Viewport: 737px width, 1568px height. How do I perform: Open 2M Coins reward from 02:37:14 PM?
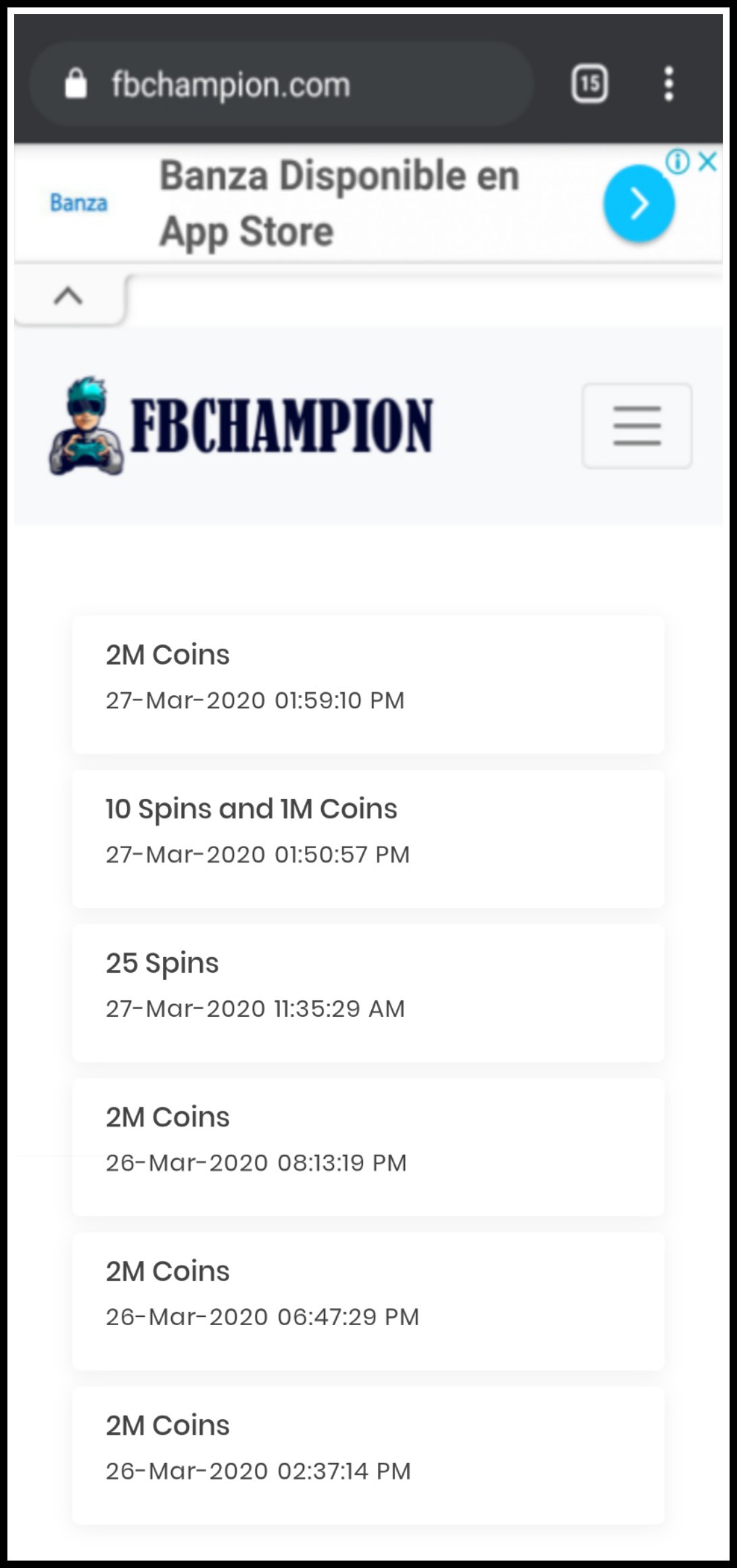coord(368,1454)
